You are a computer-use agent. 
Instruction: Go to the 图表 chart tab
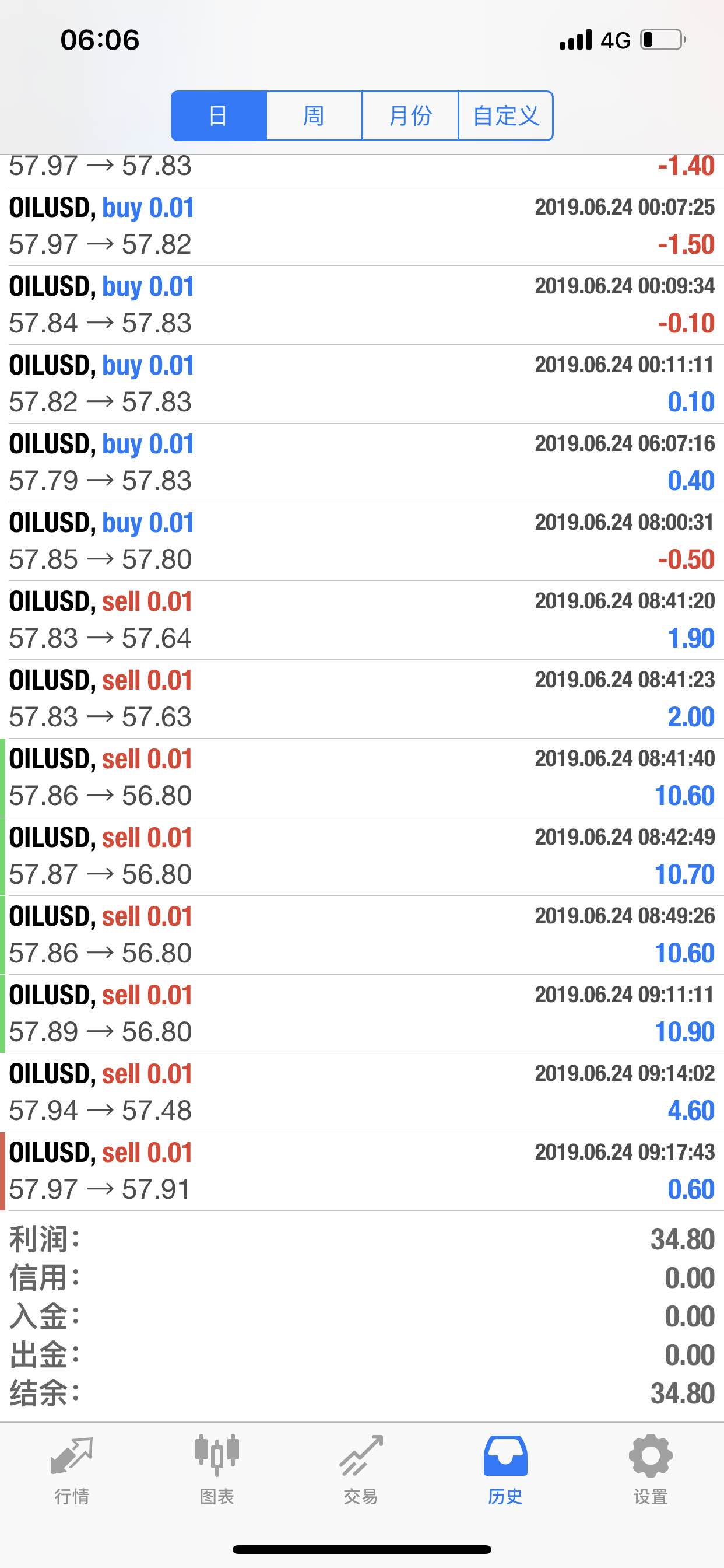217,1469
